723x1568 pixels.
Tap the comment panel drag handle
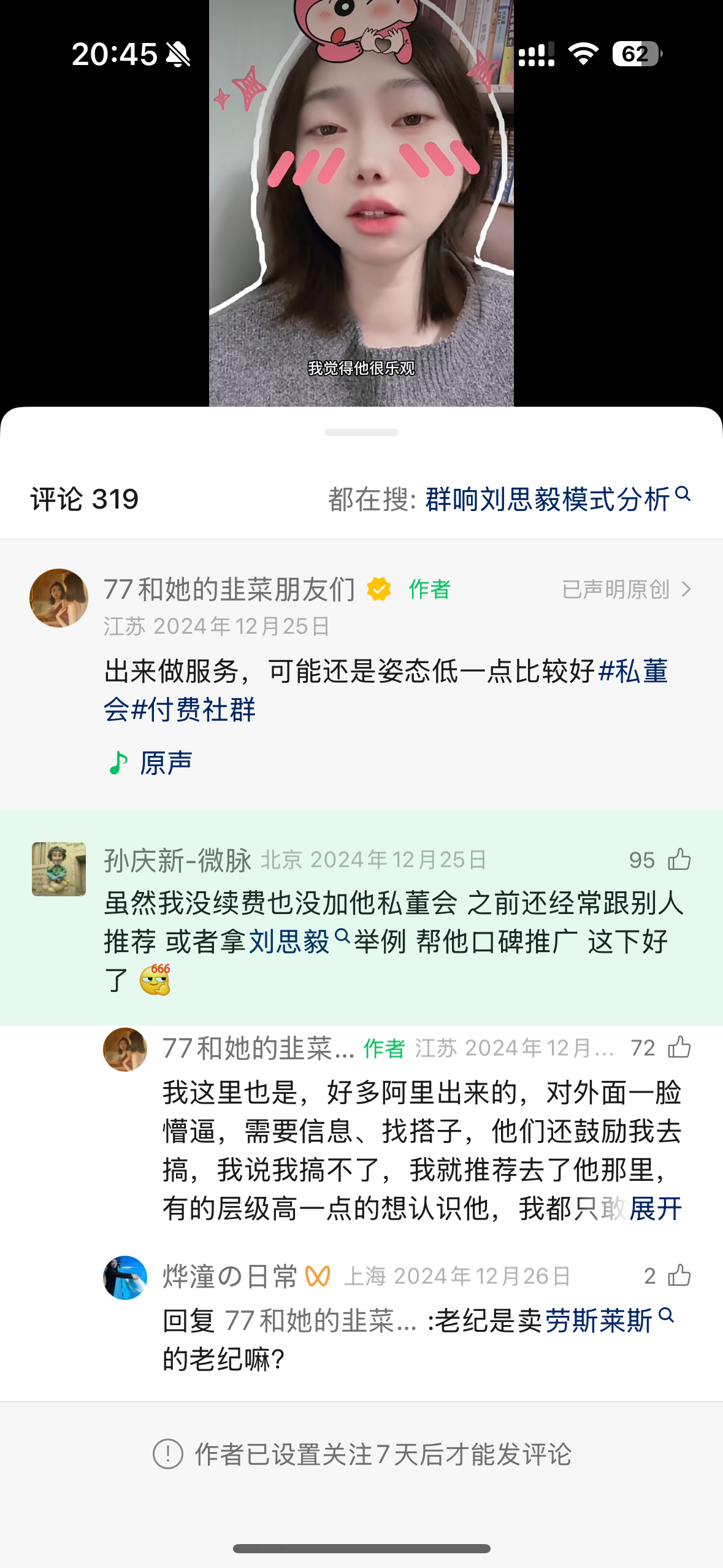(x=361, y=432)
